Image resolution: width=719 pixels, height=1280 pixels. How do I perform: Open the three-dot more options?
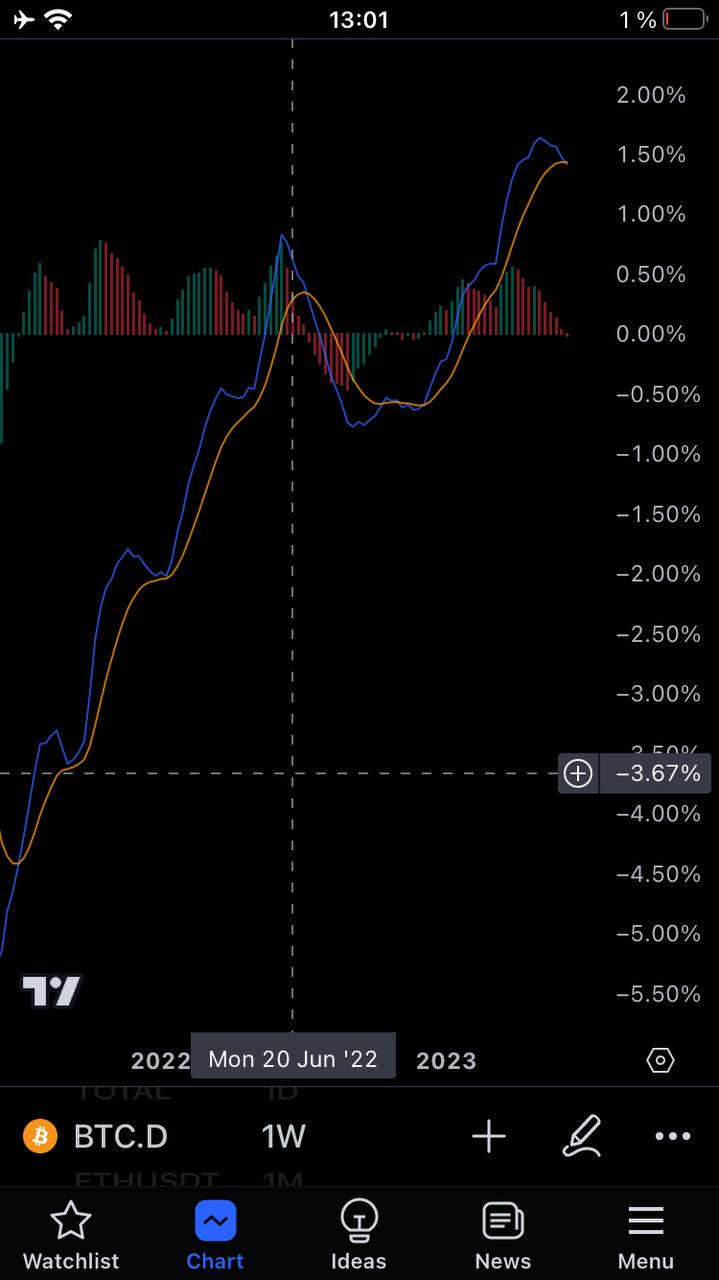point(673,1136)
